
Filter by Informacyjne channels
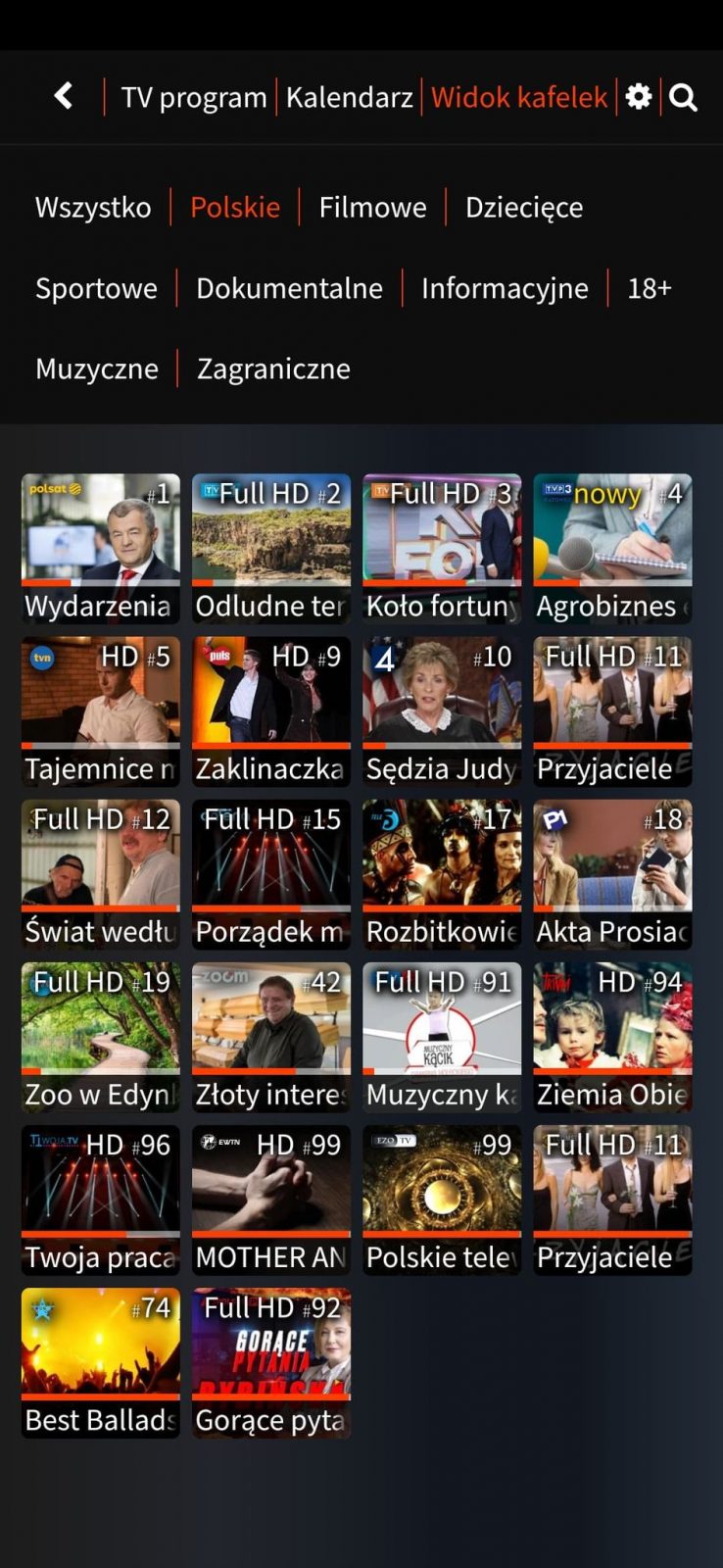505,288
